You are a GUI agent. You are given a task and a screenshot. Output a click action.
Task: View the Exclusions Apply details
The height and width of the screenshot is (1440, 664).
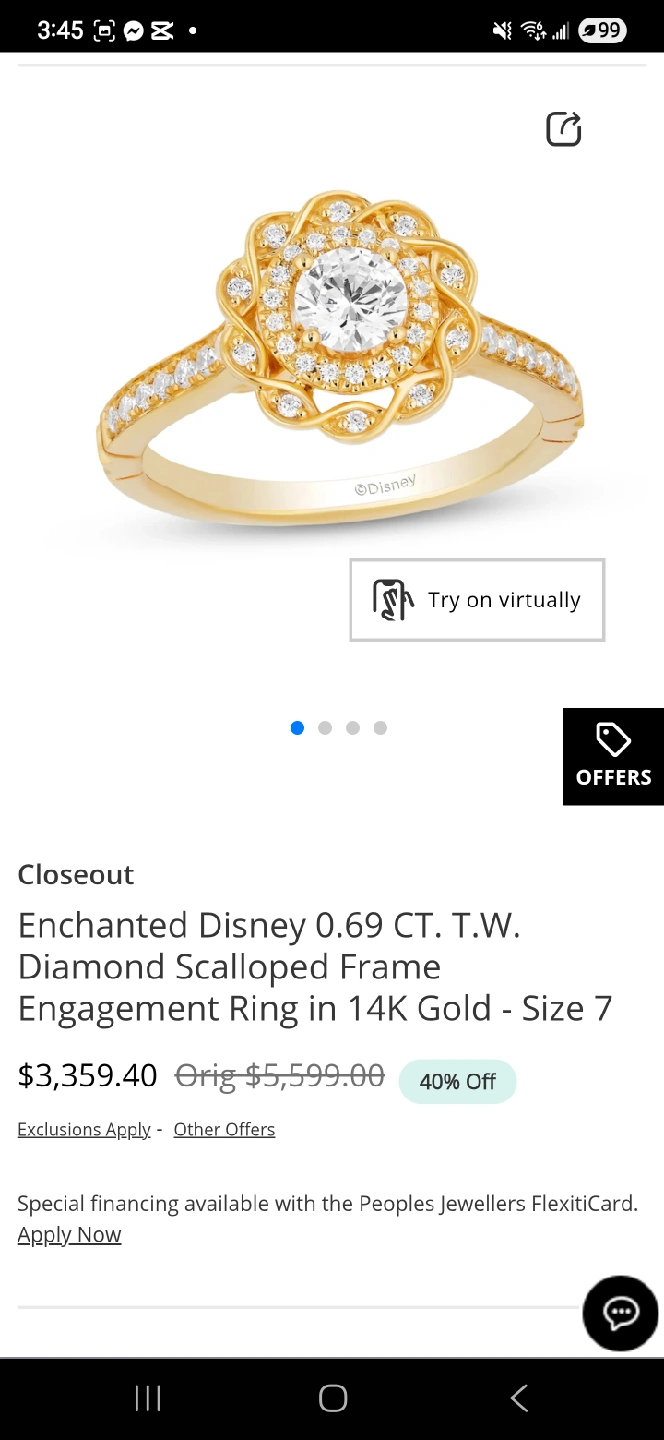point(84,1129)
